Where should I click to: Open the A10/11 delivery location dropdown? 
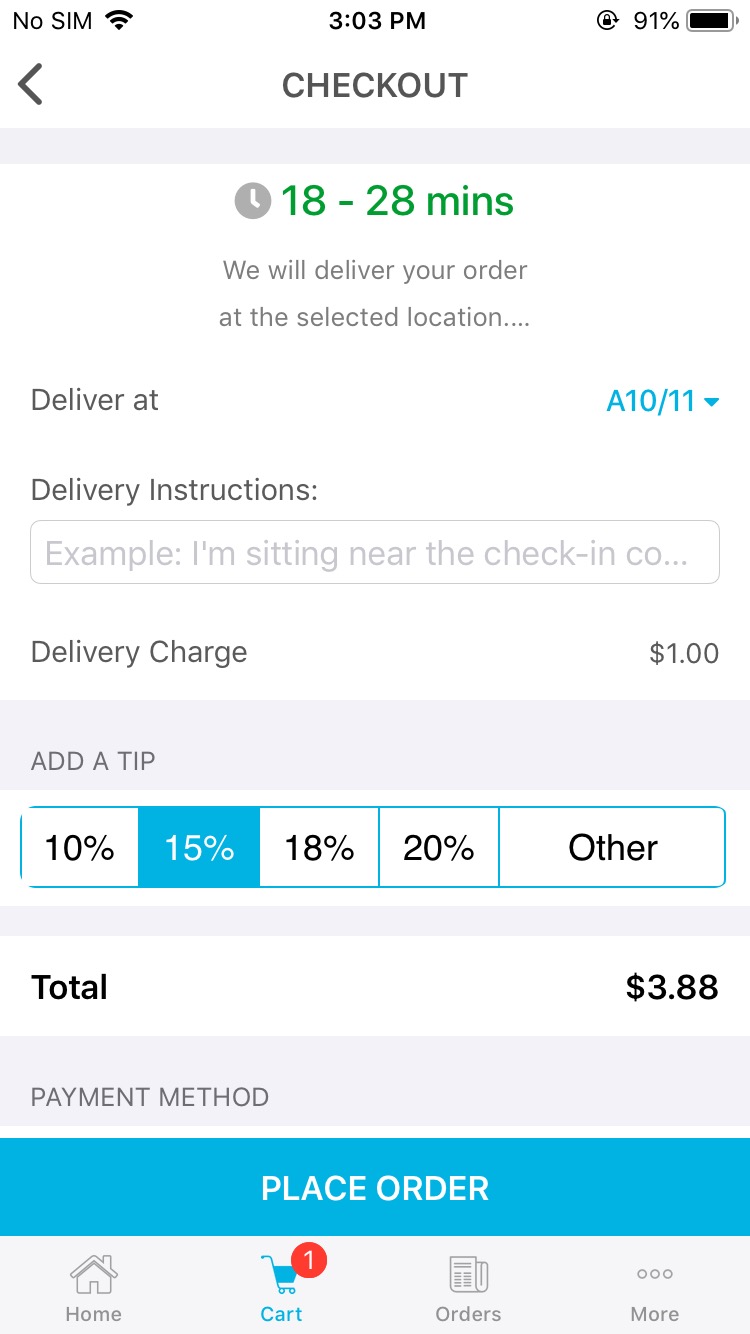point(663,401)
